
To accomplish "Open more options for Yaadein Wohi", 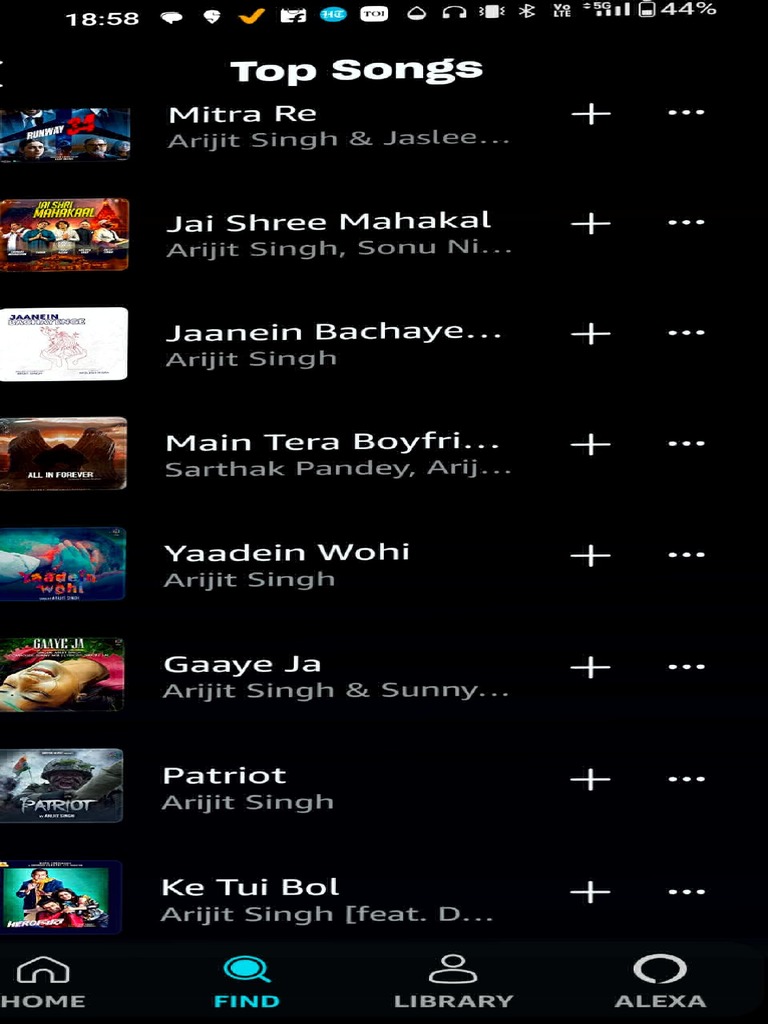I will click(x=686, y=555).
